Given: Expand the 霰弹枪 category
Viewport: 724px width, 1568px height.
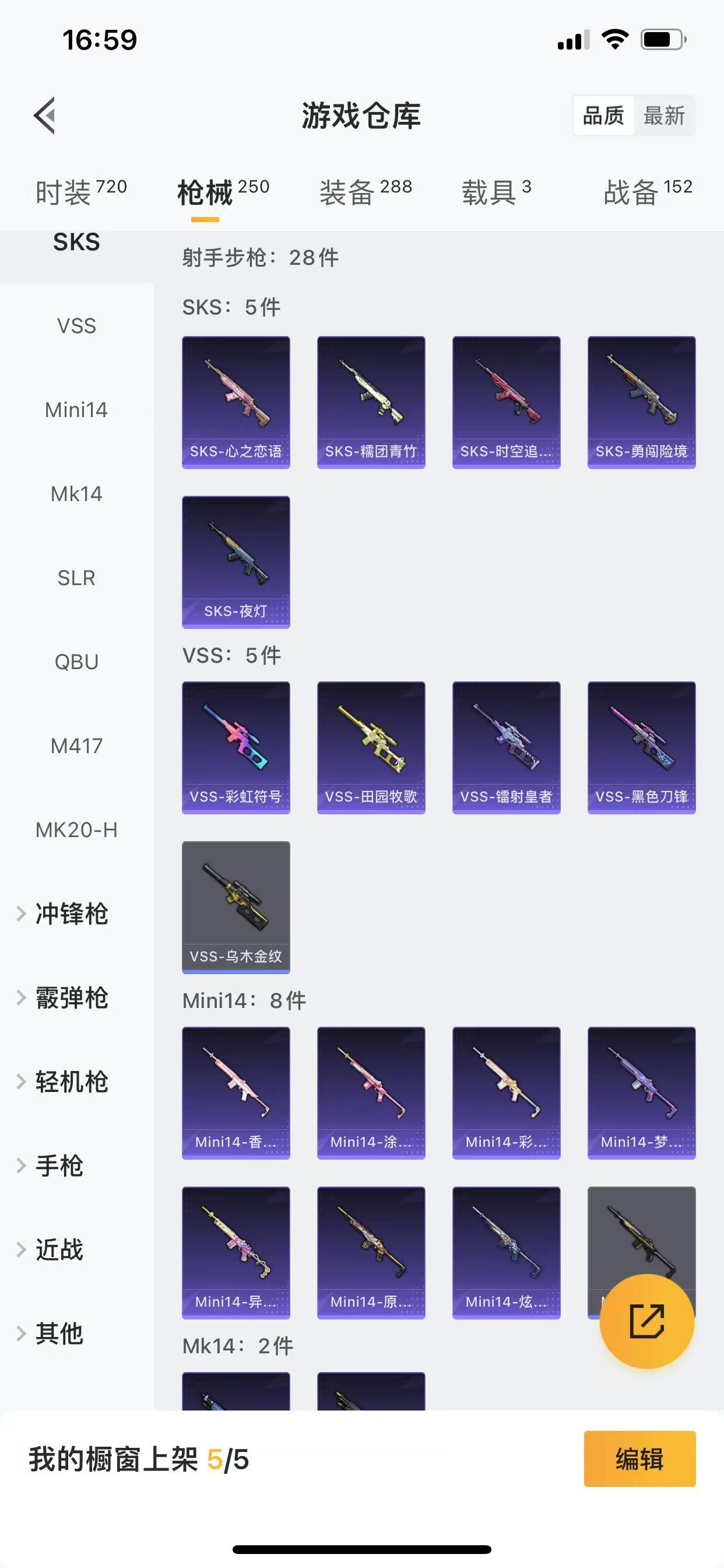Looking at the screenshot, I should pyautogui.click(x=71, y=998).
